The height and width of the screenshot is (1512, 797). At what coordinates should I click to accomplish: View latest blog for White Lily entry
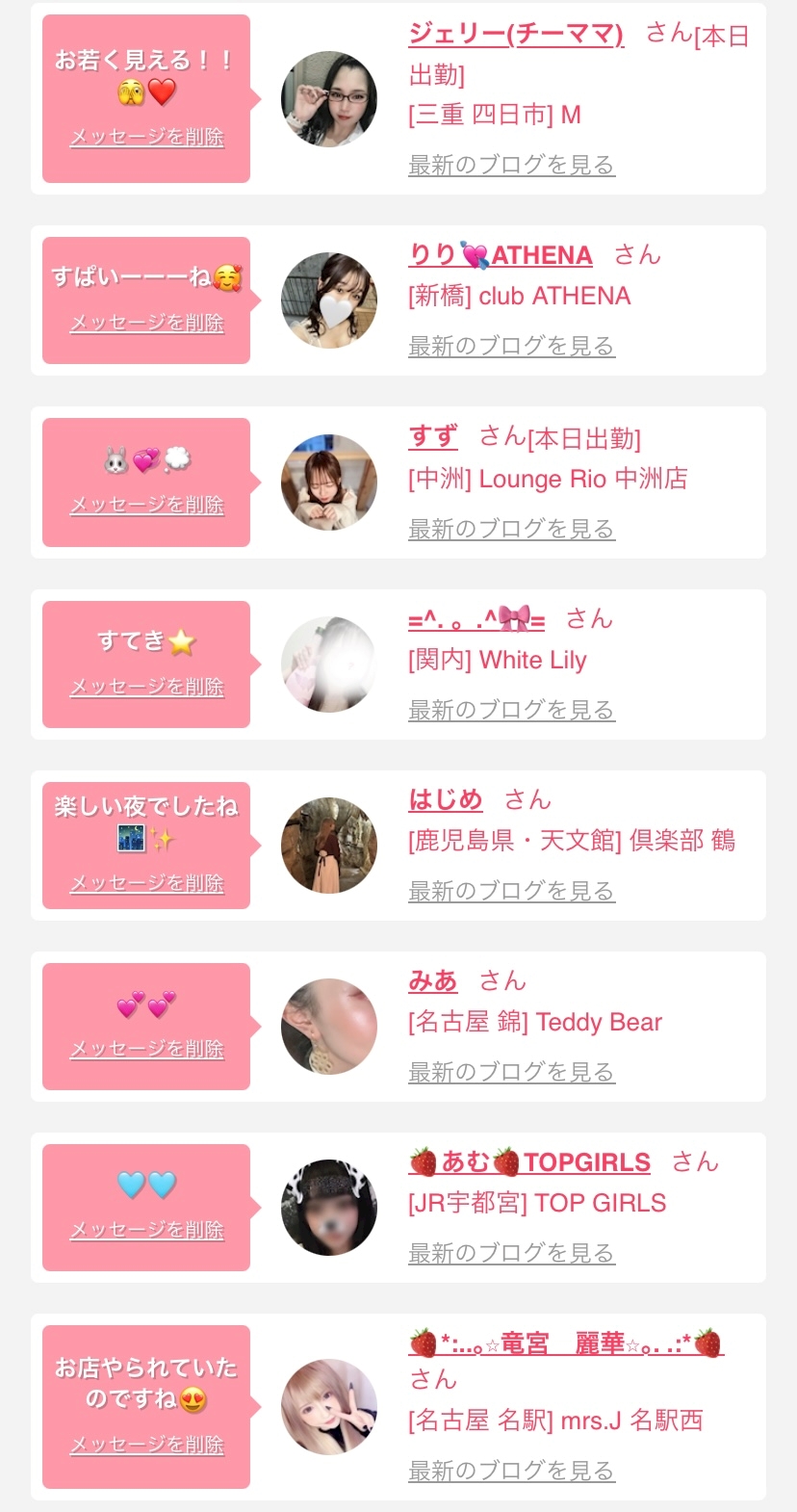511,710
